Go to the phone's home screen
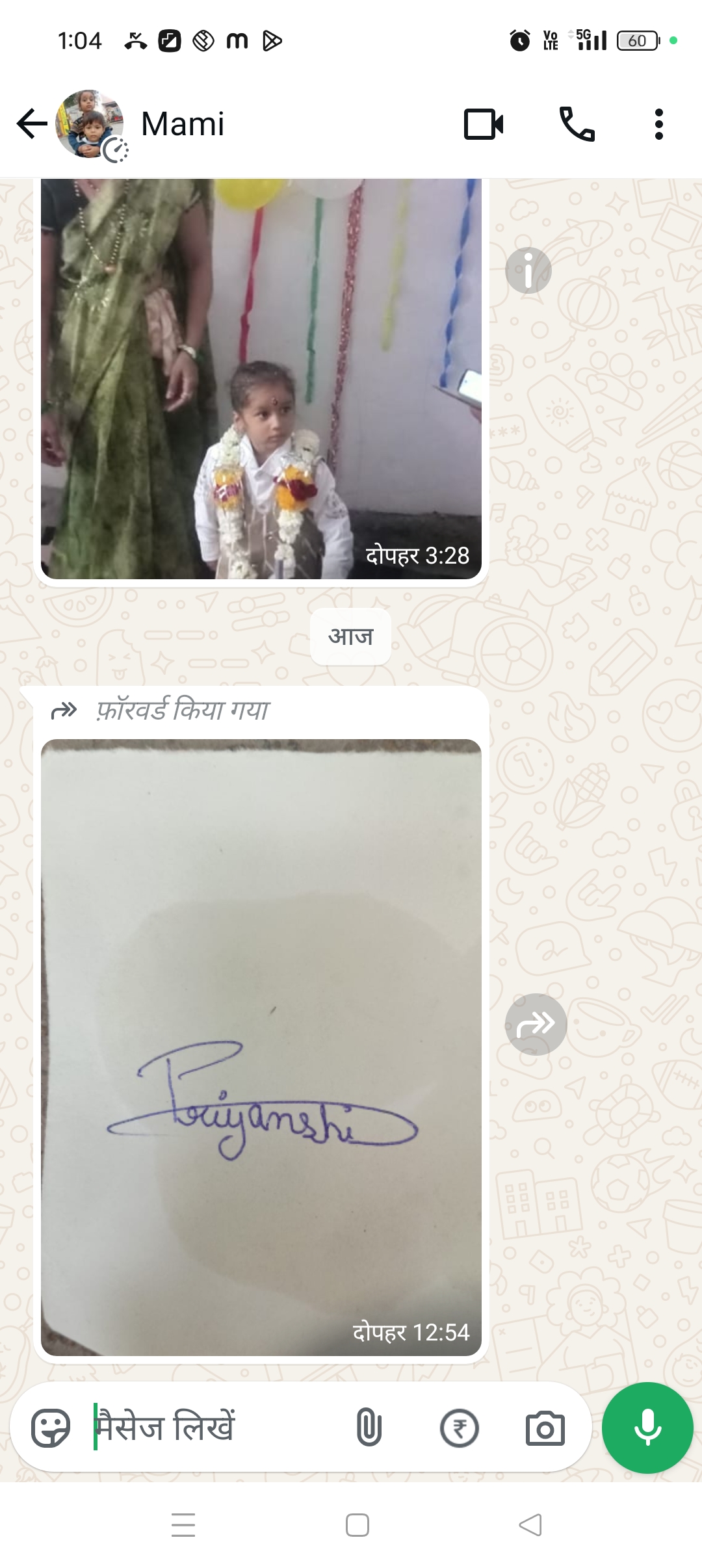This screenshot has width=702, height=1568. (357, 1525)
